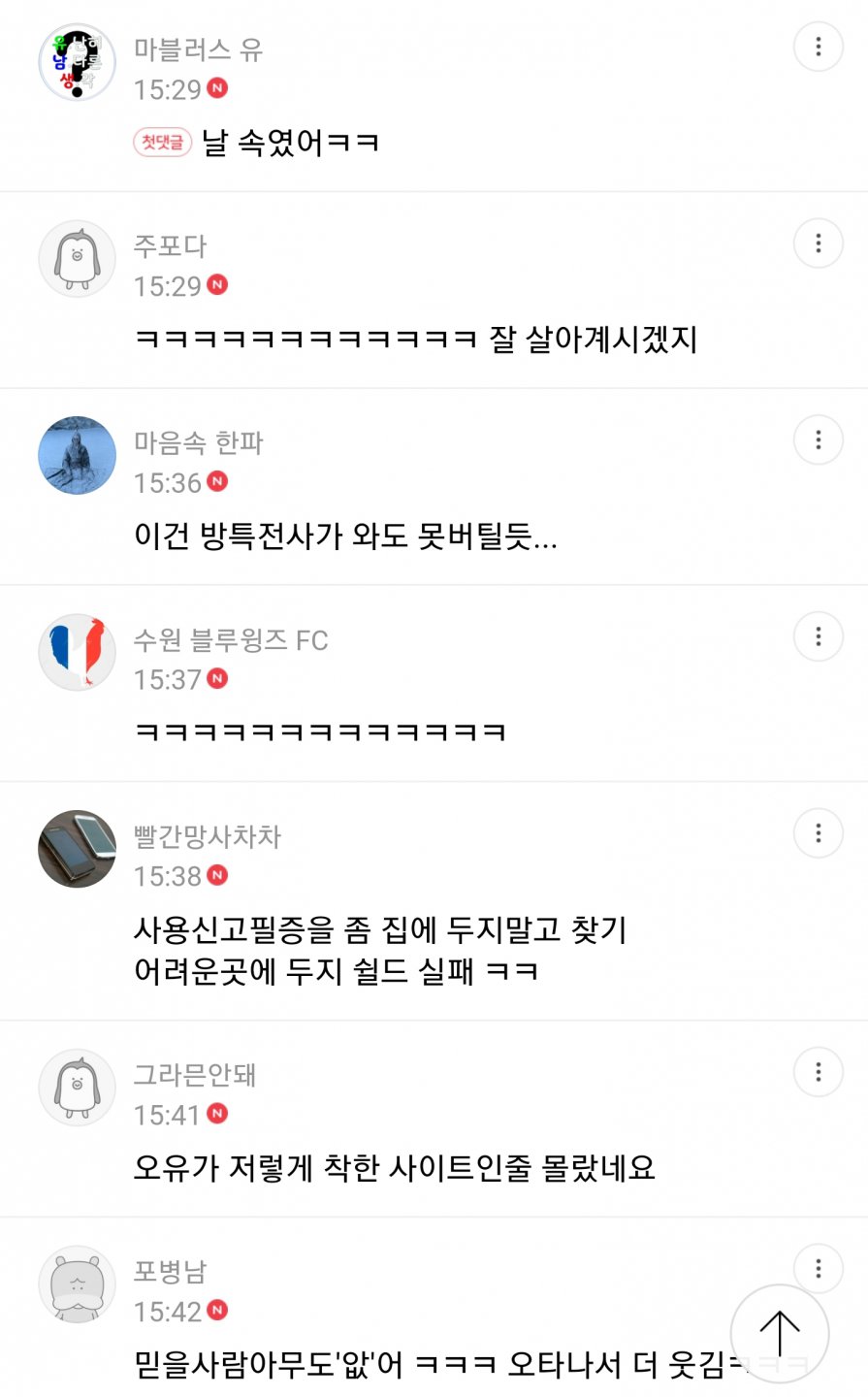
Task: View 마블러스 유's profile picture
Action: [x=77, y=63]
